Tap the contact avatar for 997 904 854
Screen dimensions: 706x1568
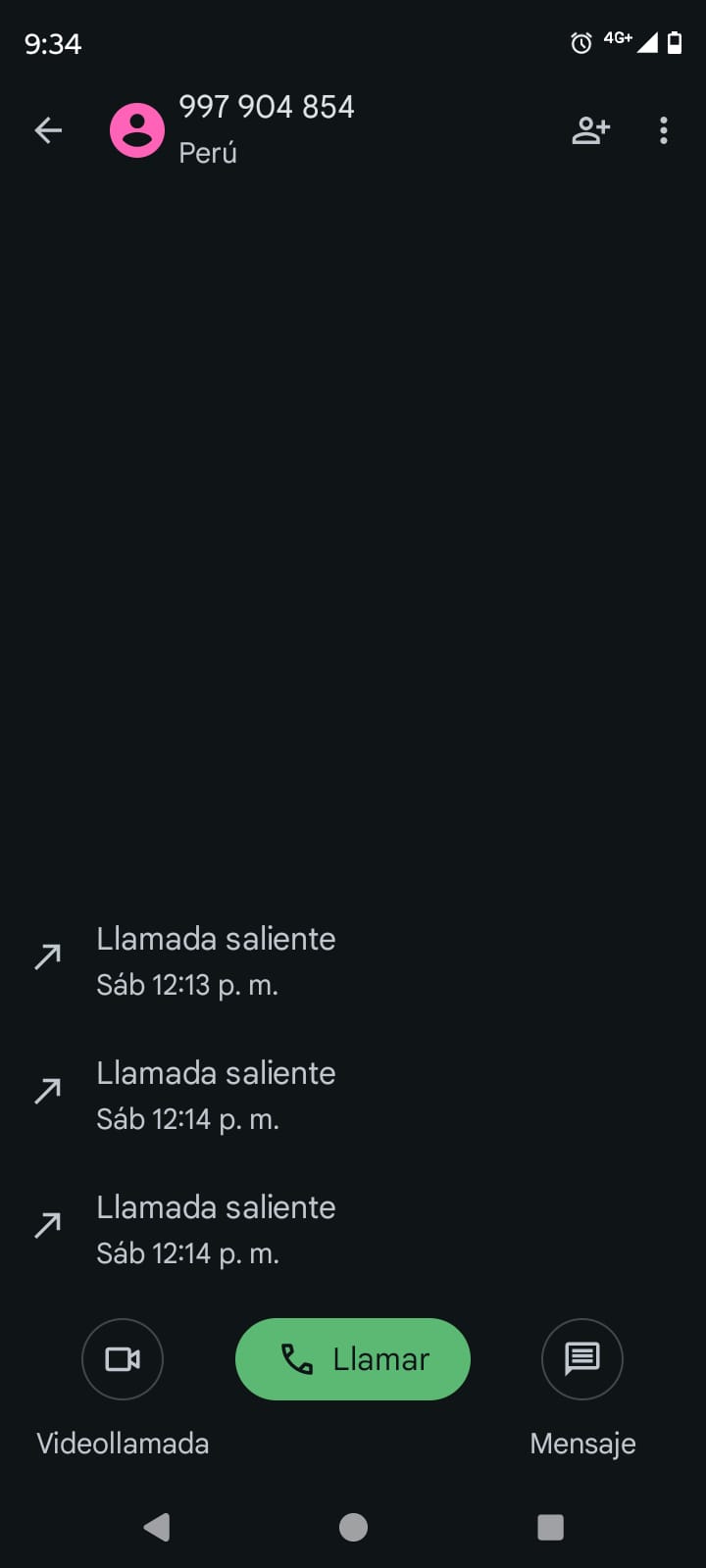[137, 130]
